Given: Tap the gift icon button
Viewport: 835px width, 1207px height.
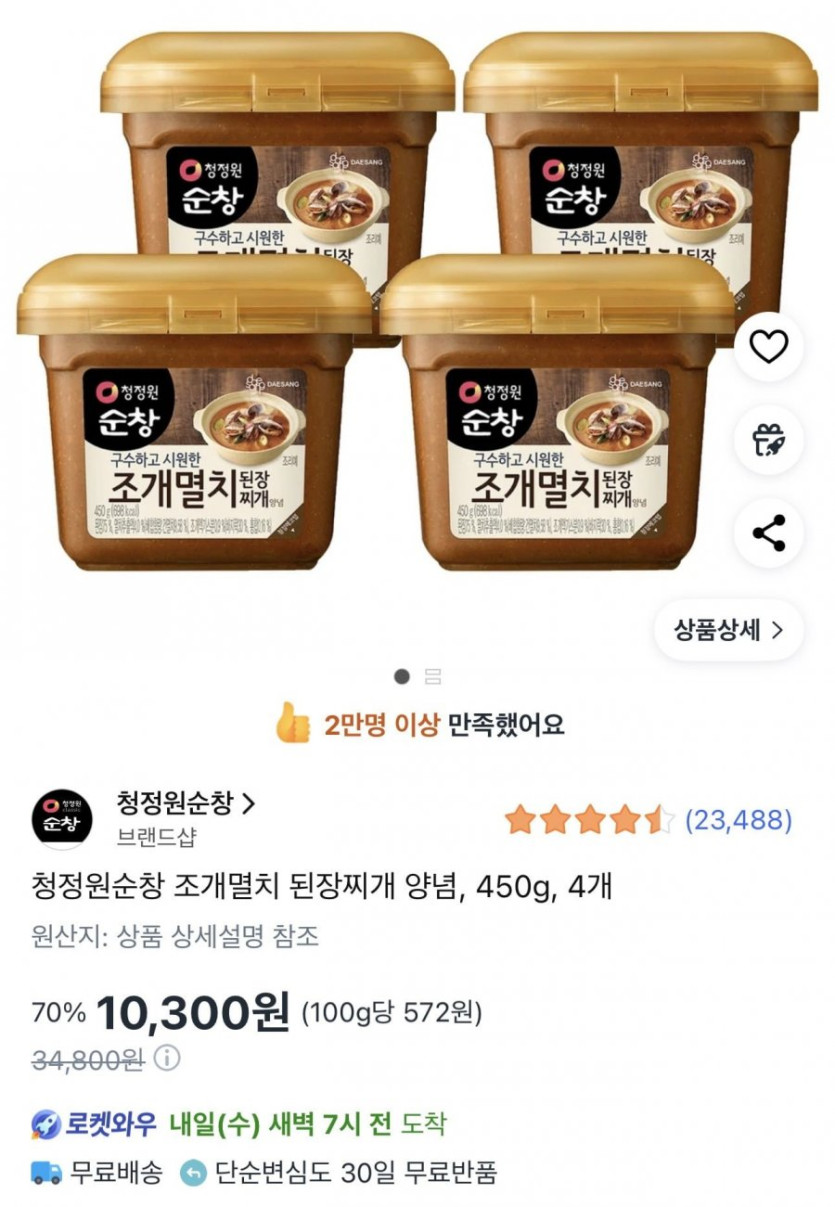Looking at the screenshot, I should point(768,440).
